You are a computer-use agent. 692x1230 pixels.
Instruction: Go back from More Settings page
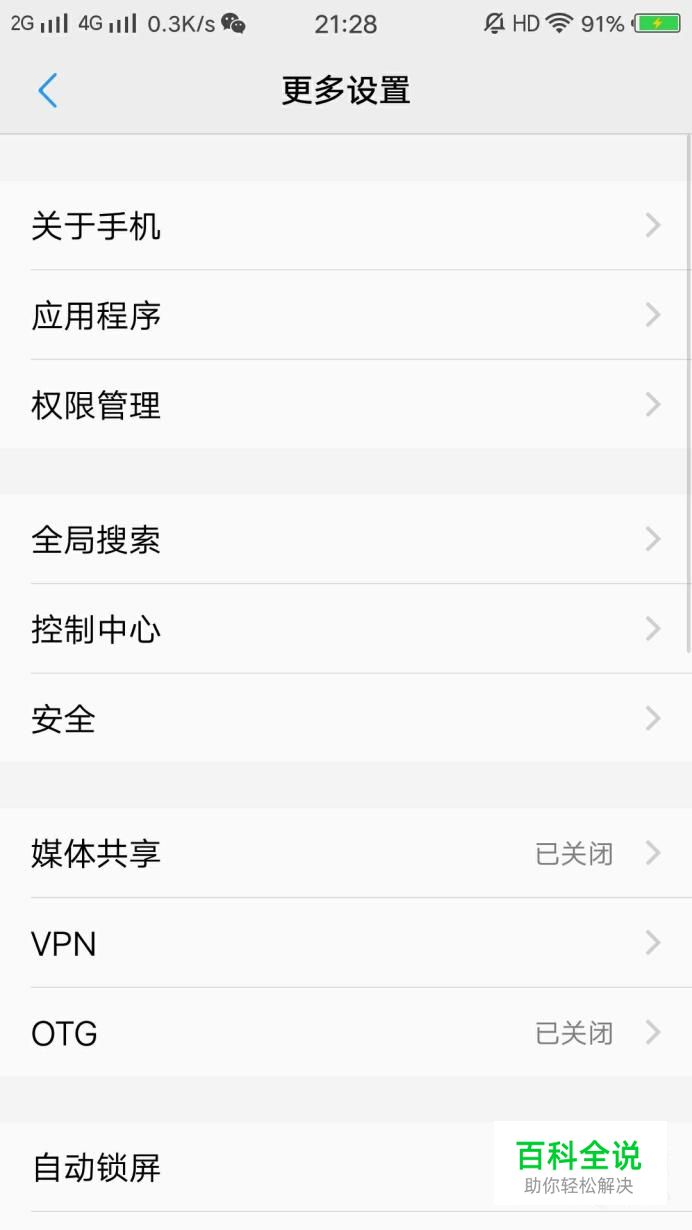47,91
